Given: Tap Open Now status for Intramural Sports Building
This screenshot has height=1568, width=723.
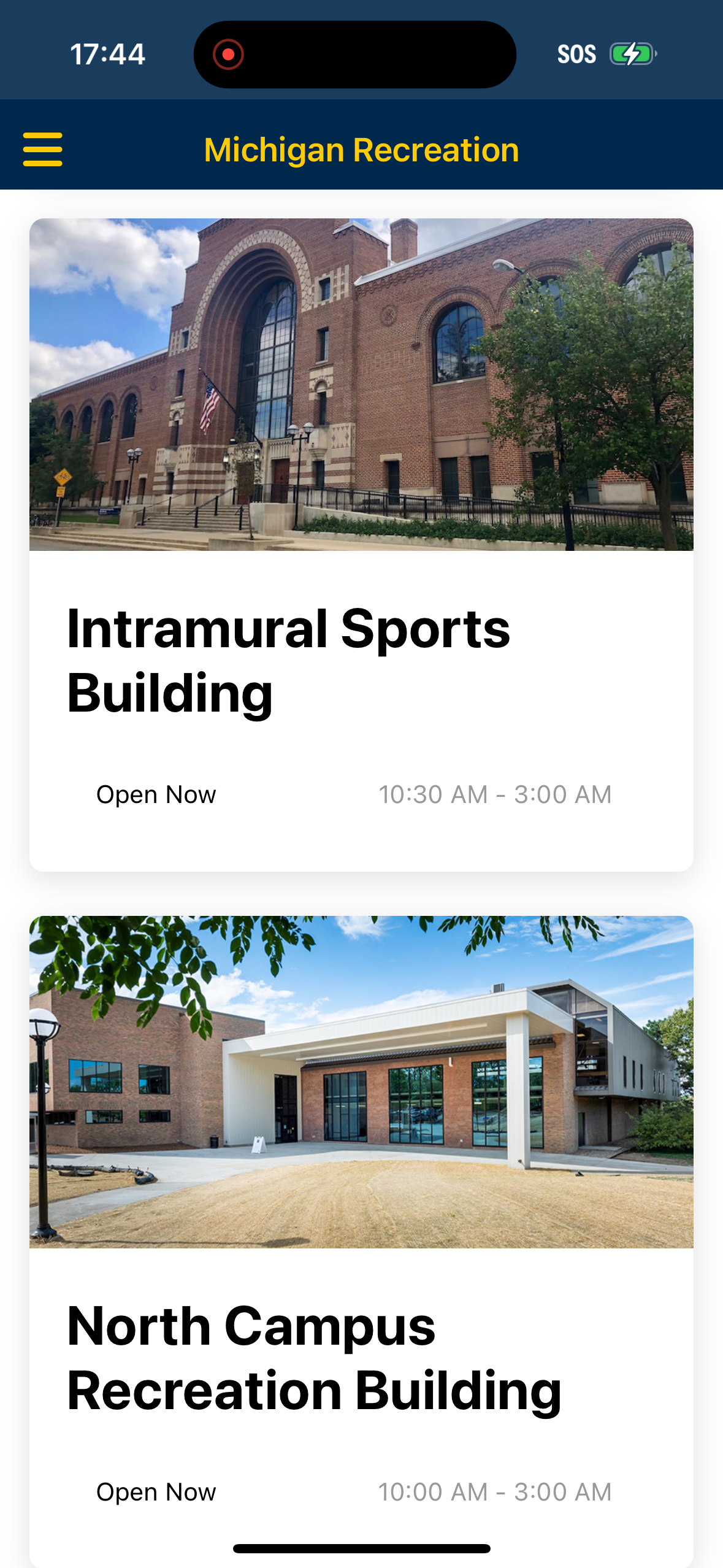Looking at the screenshot, I should pyautogui.click(x=155, y=794).
